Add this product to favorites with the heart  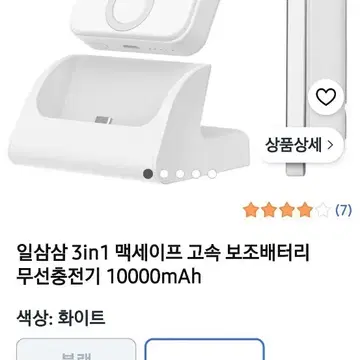click(x=326, y=97)
